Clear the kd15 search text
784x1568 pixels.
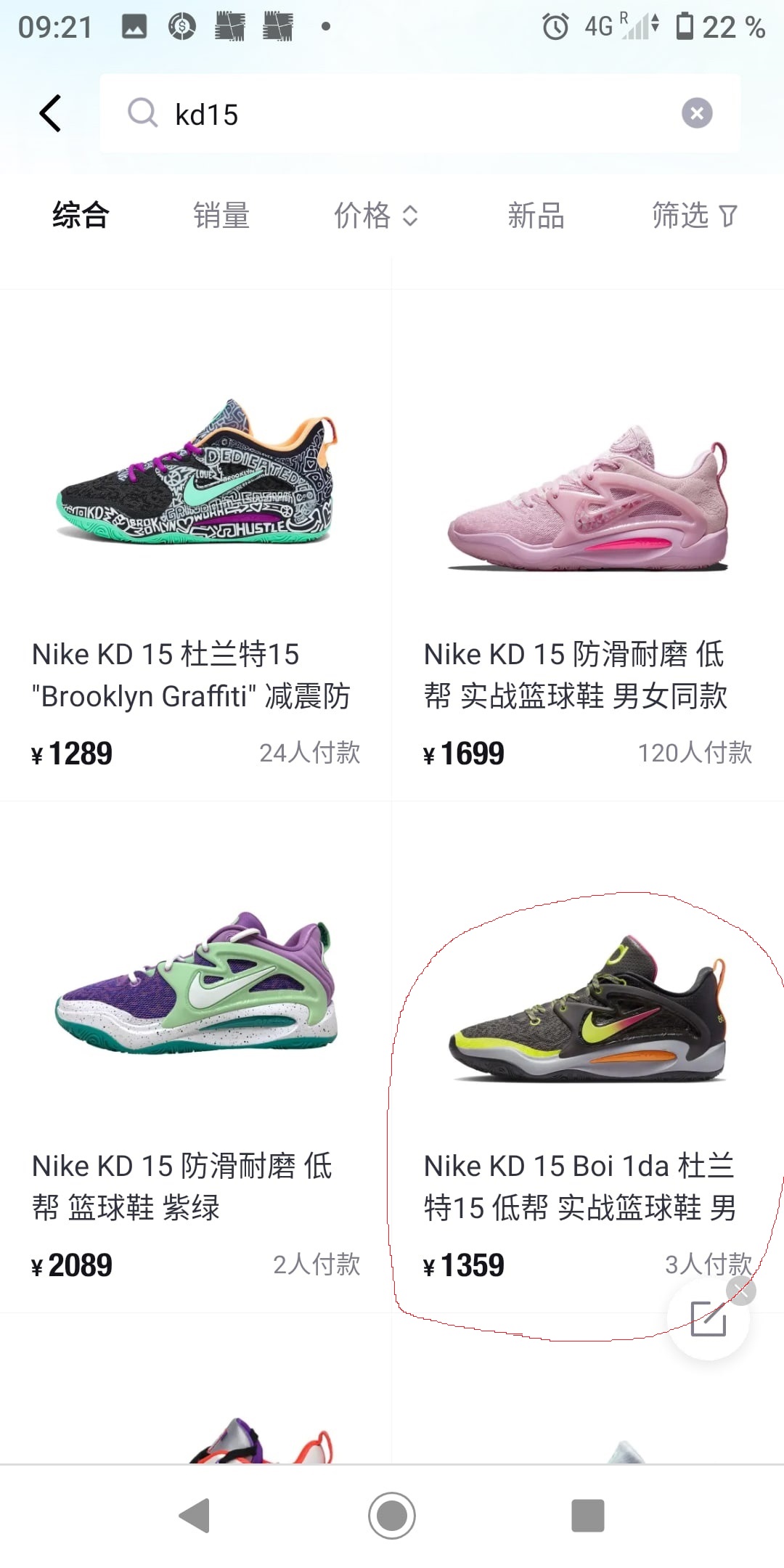(x=696, y=113)
